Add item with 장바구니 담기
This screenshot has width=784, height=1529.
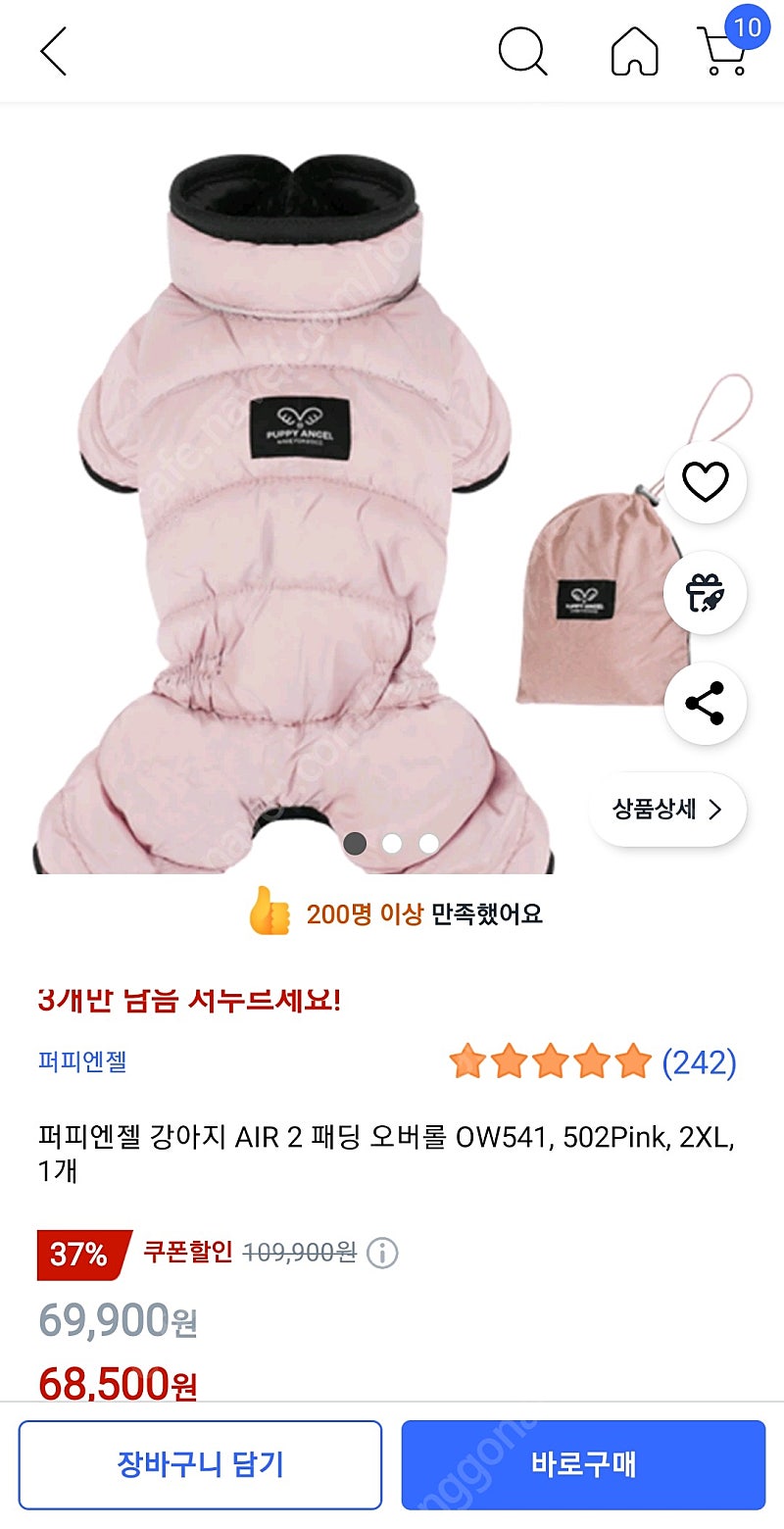point(200,1464)
